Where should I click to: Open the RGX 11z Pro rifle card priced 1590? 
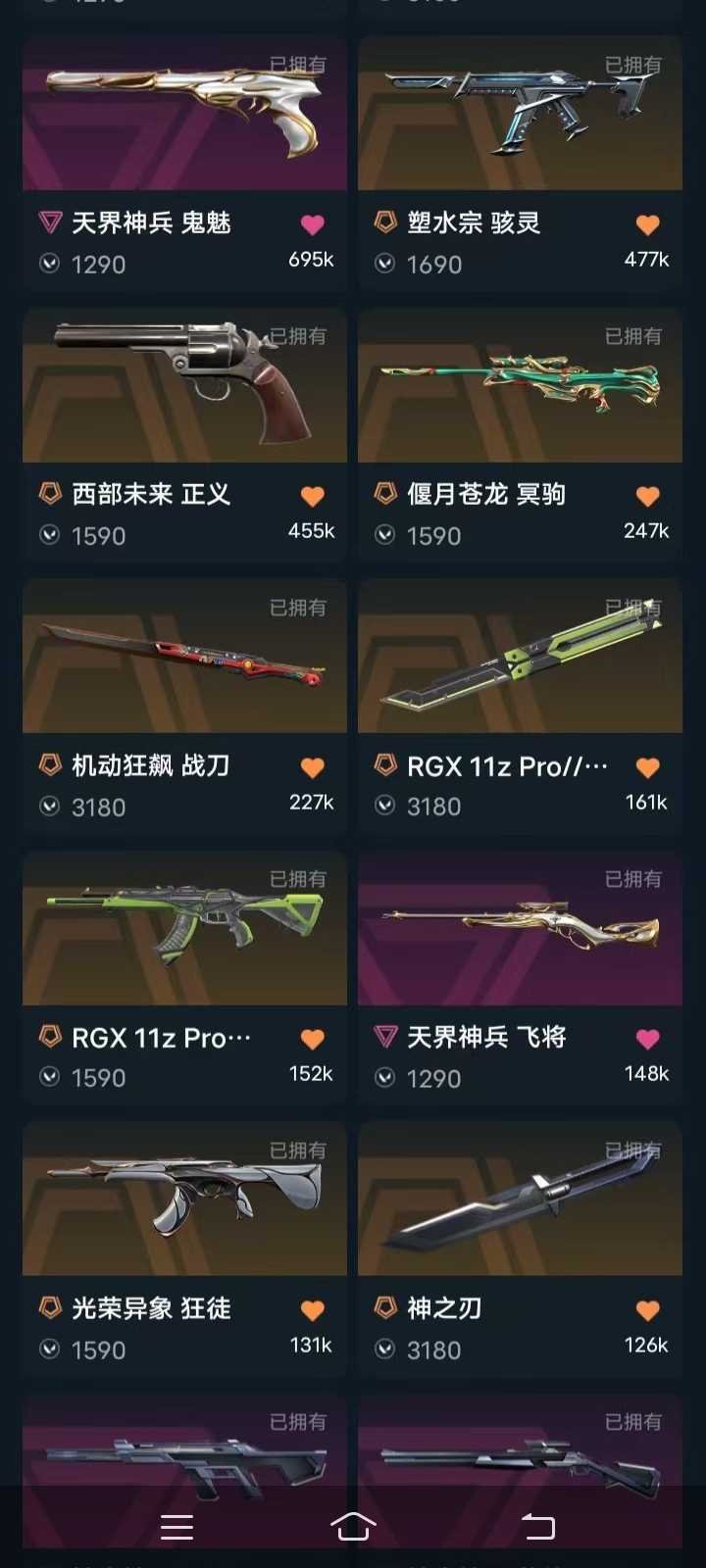coord(184,978)
